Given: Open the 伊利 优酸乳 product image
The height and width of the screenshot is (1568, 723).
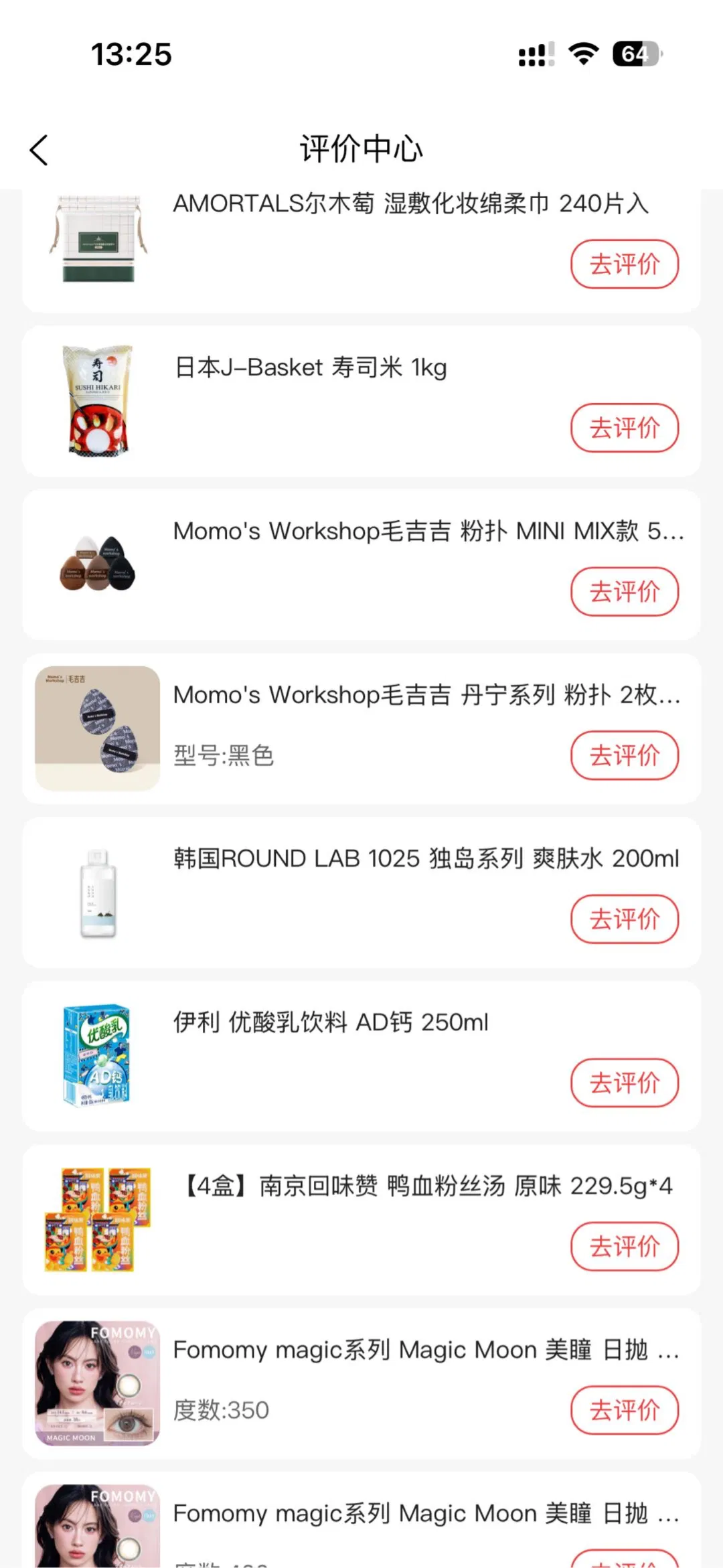Looking at the screenshot, I should [98, 1055].
